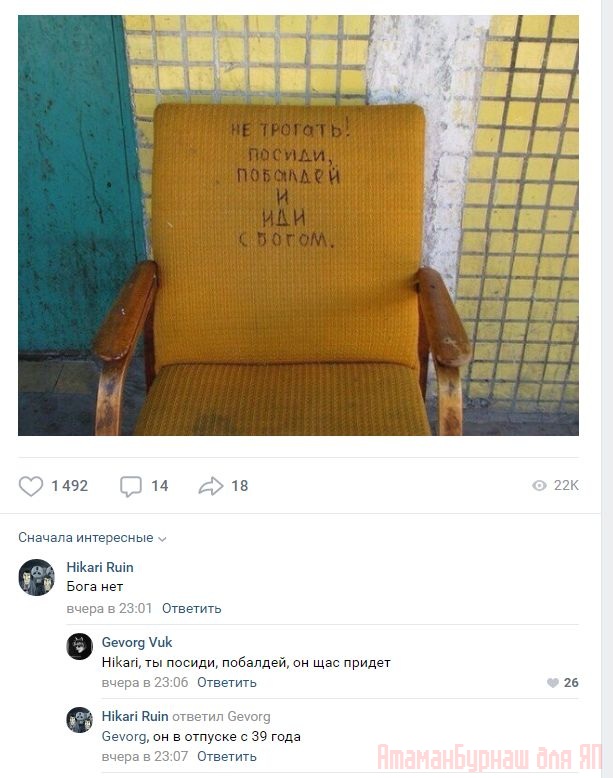Reply to Hikari Ruin's "Бога нет" comment
Image resolution: width=613 pixels, height=778 pixels.
tap(191, 608)
